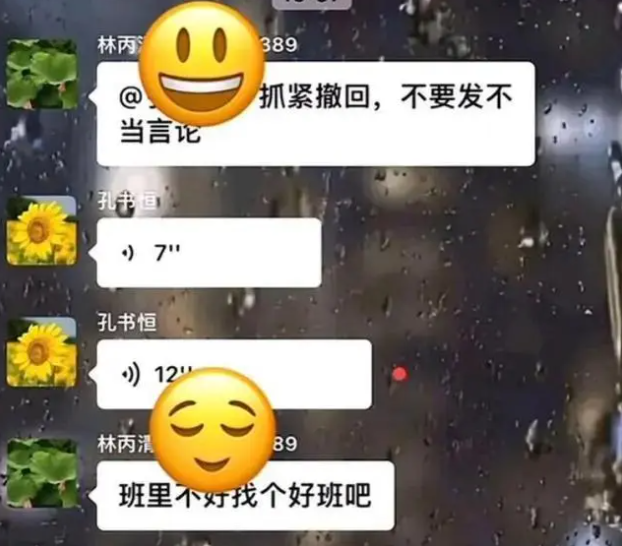Open sunflower avatar beside the 7'' voice message

[42, 231]
